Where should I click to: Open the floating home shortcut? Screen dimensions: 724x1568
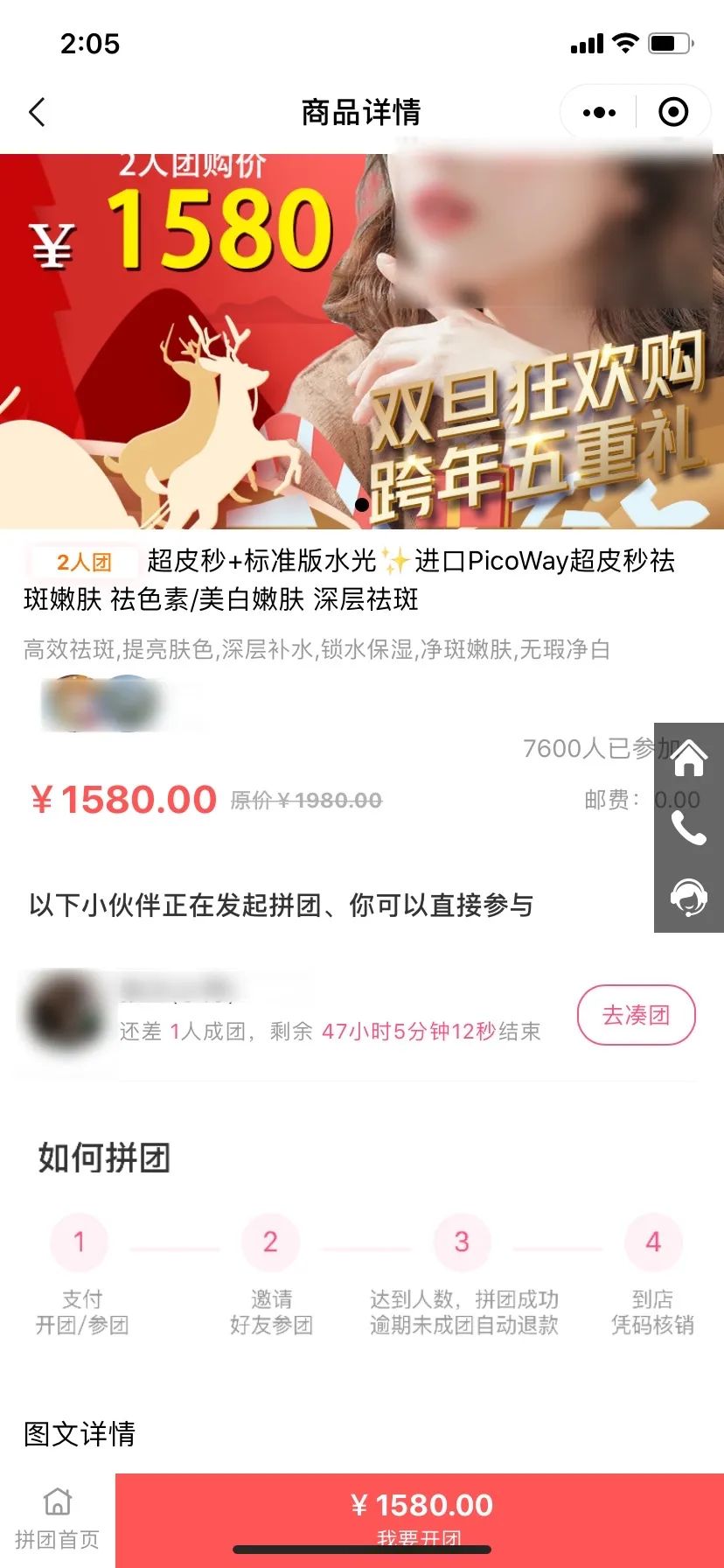[689, 759]
